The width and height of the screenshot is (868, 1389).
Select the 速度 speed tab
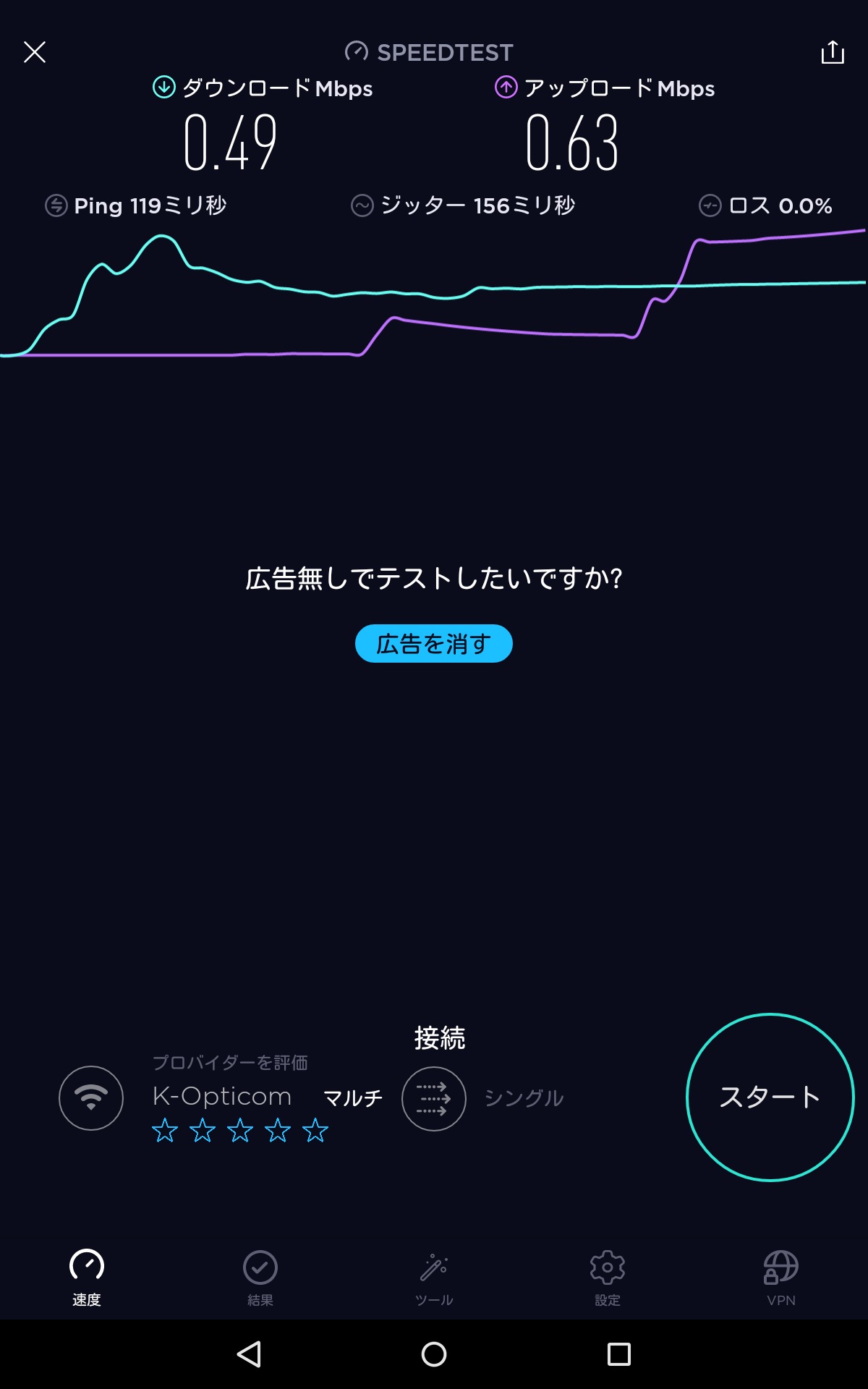pos(87,1278)
